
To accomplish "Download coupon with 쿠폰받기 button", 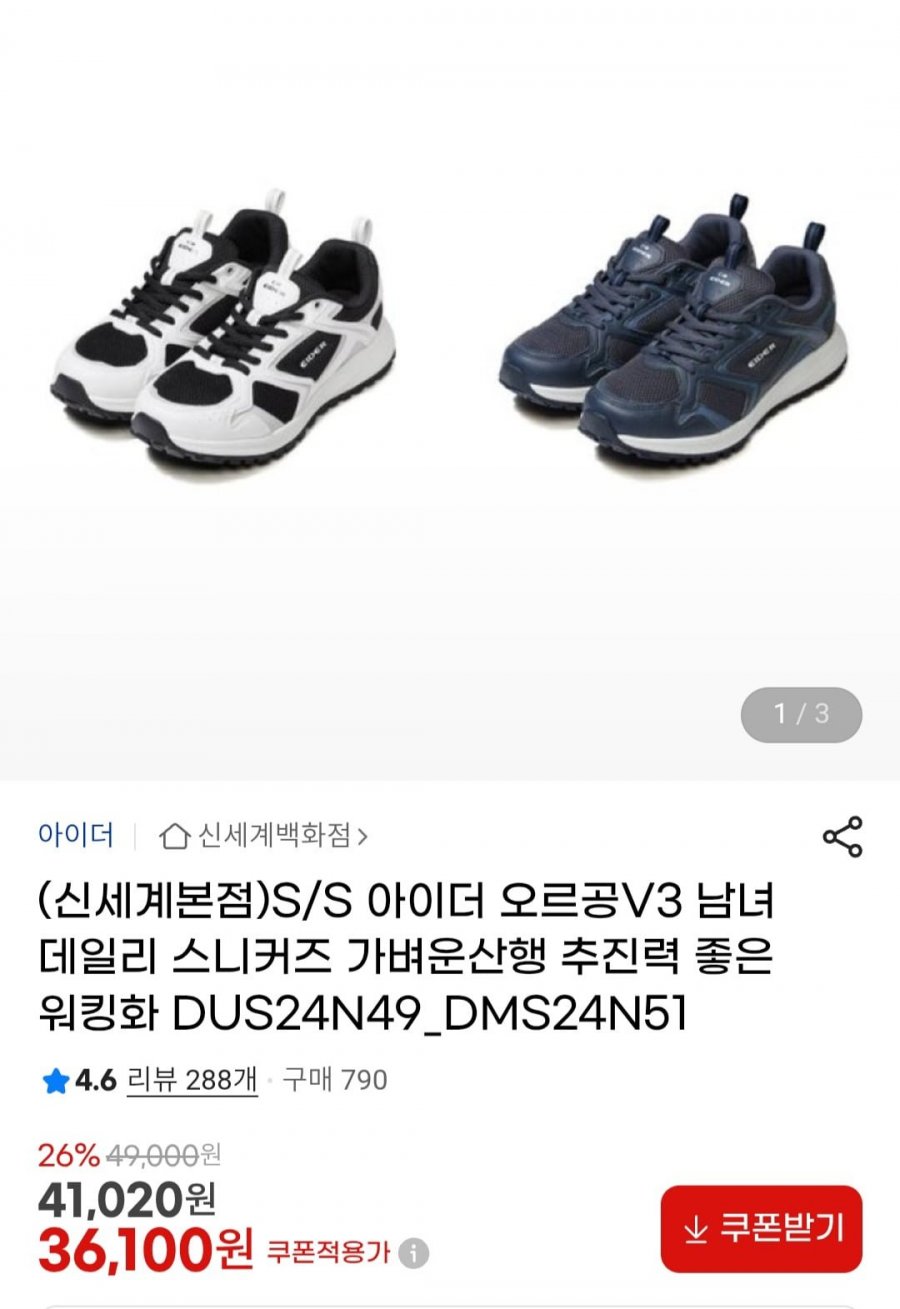I will click(x=761, y=1229).
